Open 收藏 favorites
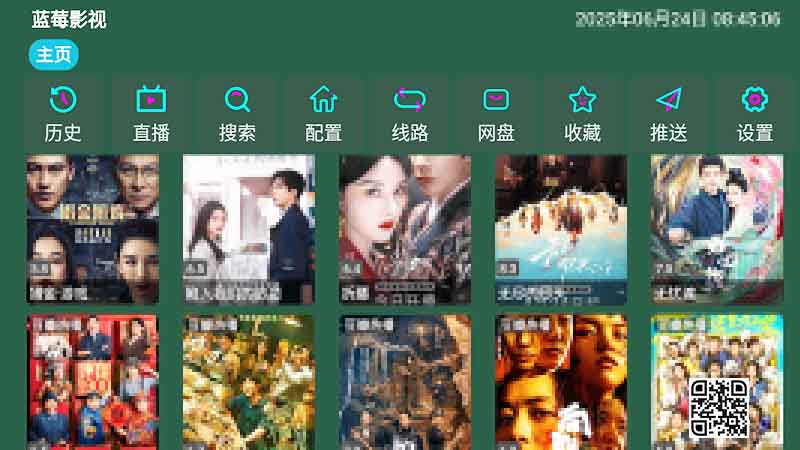 (x=582, y=114)
